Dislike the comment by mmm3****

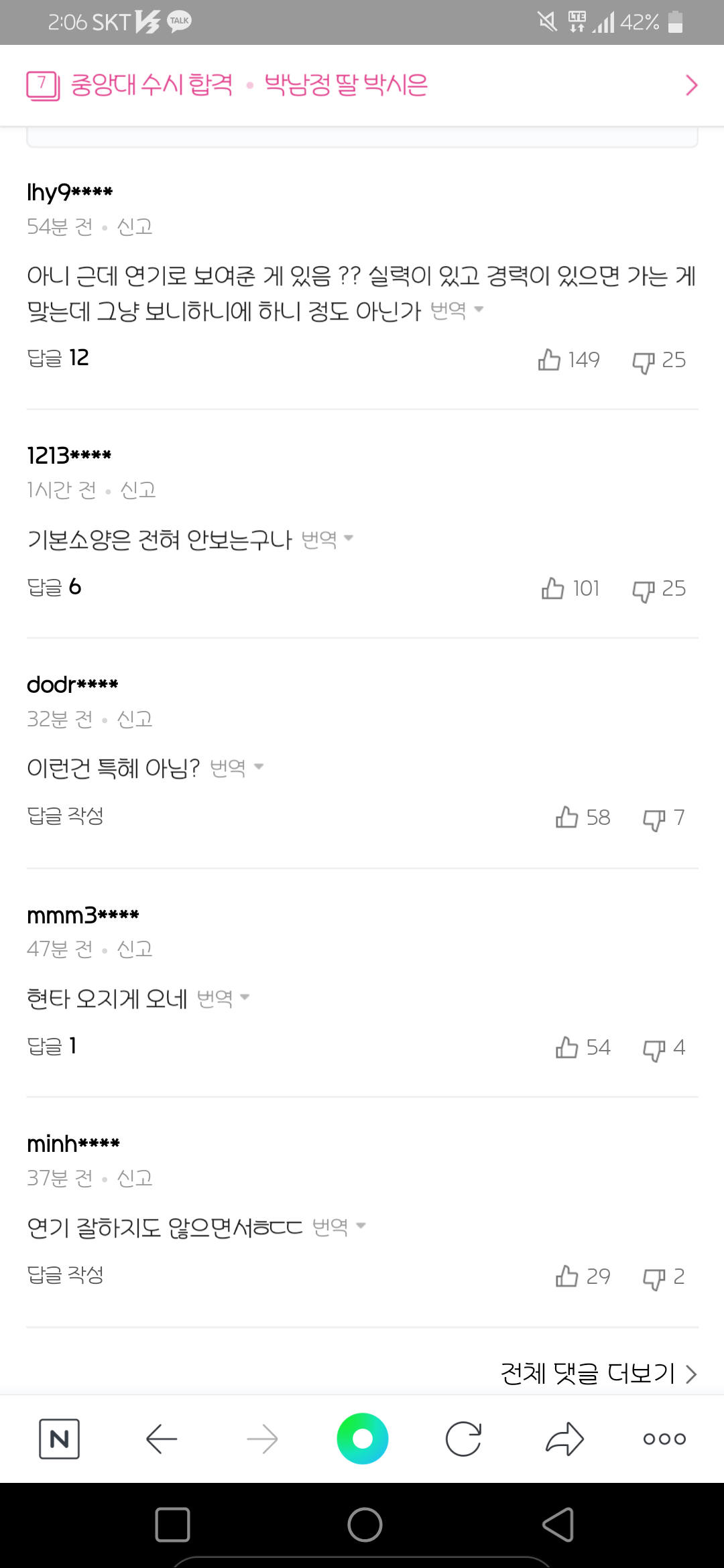pyautogui.click(x=654, y=1049)
